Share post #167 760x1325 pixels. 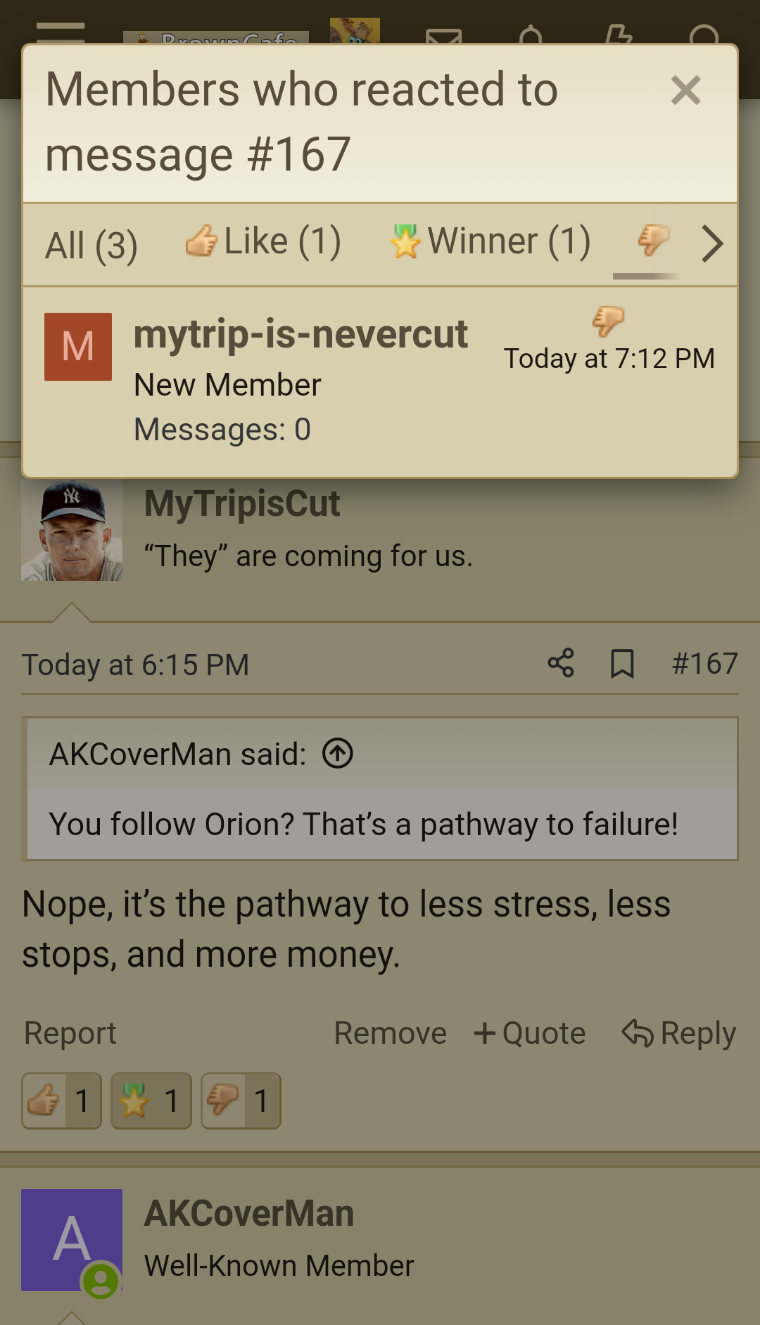click(x=561, y=663)
